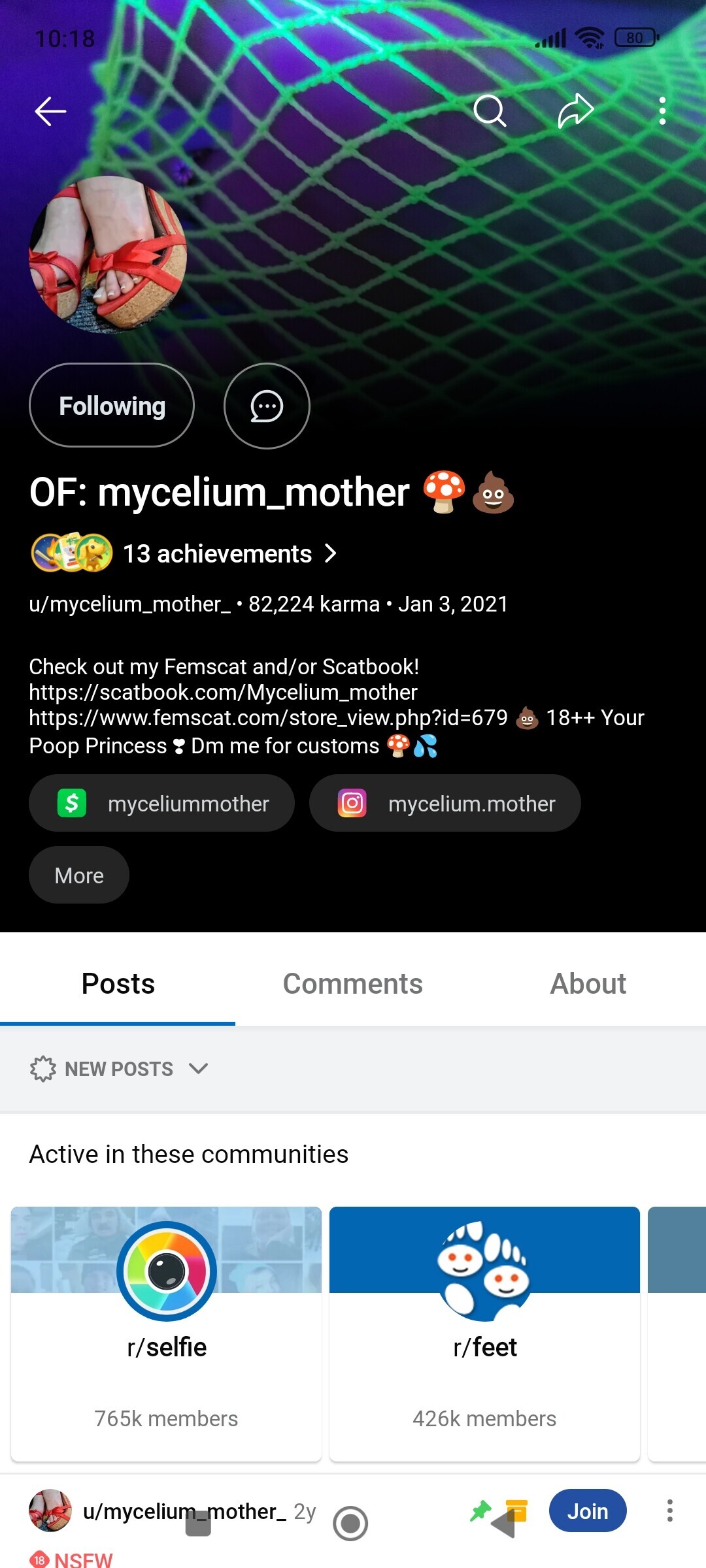Screen dimensions: 706x1568
Task: Open the r/selfie community card
Action: pos(167,1333)
